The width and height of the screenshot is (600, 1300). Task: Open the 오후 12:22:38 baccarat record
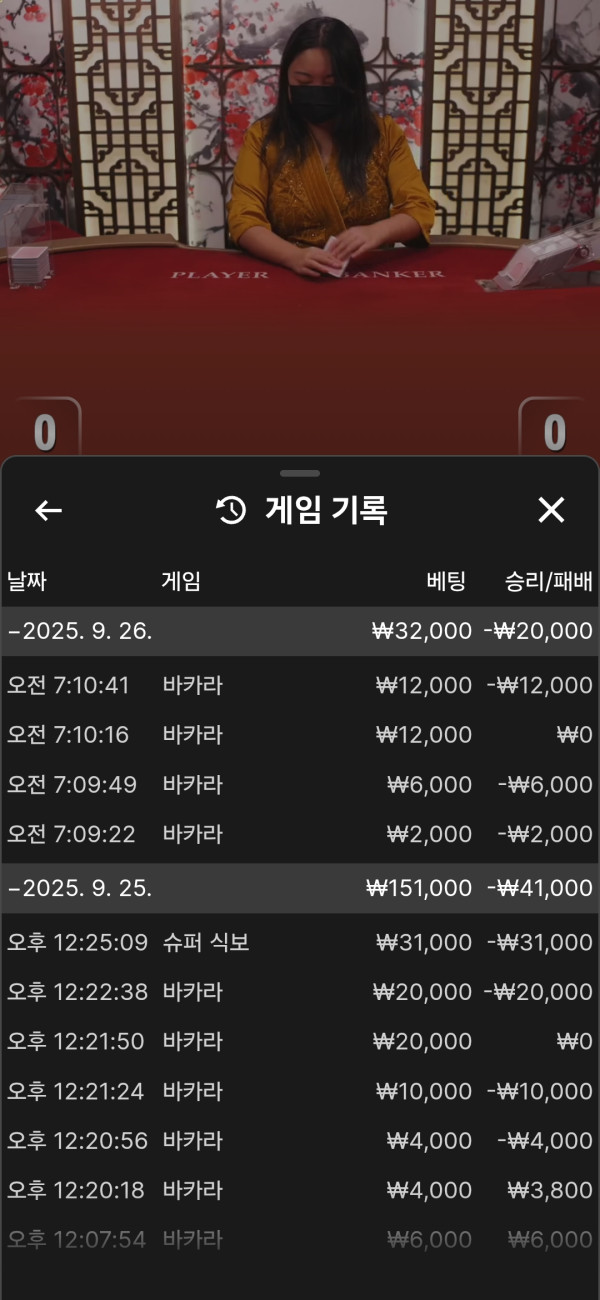coord(300,992)
